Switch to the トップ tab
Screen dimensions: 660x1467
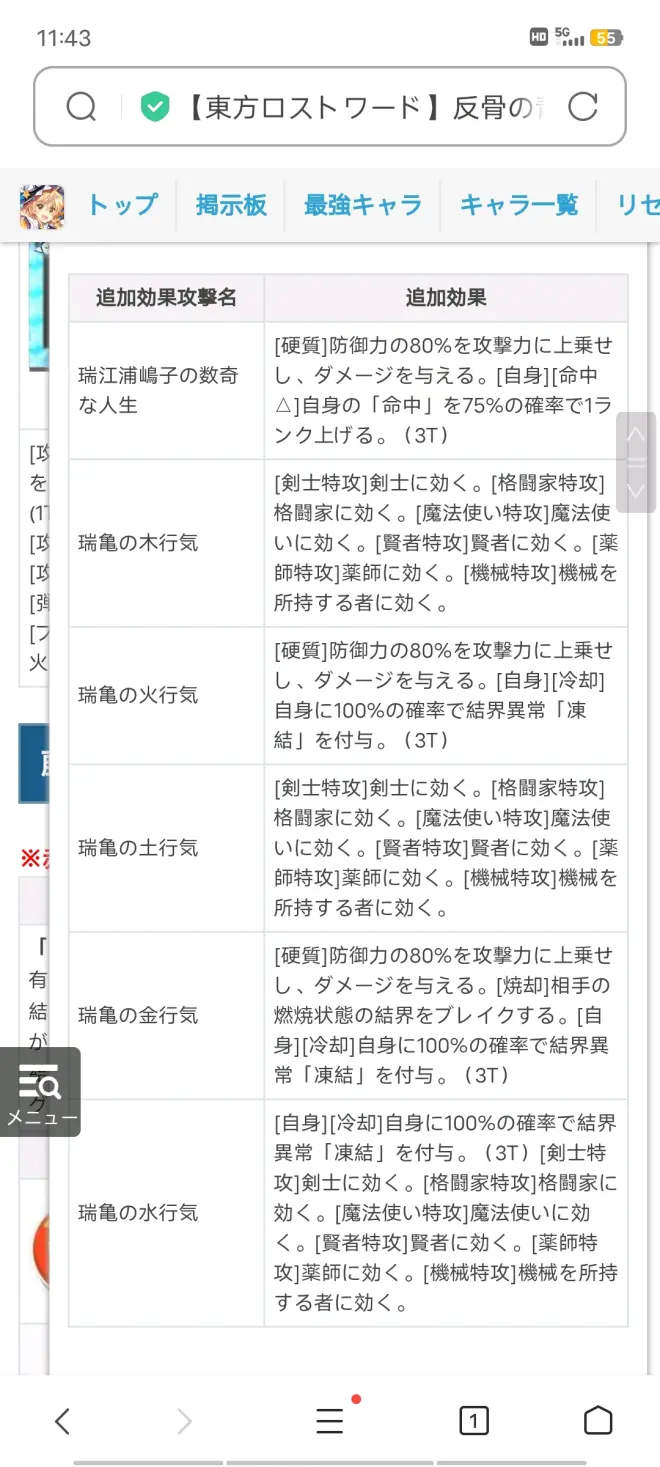click(x=122, y=205)
